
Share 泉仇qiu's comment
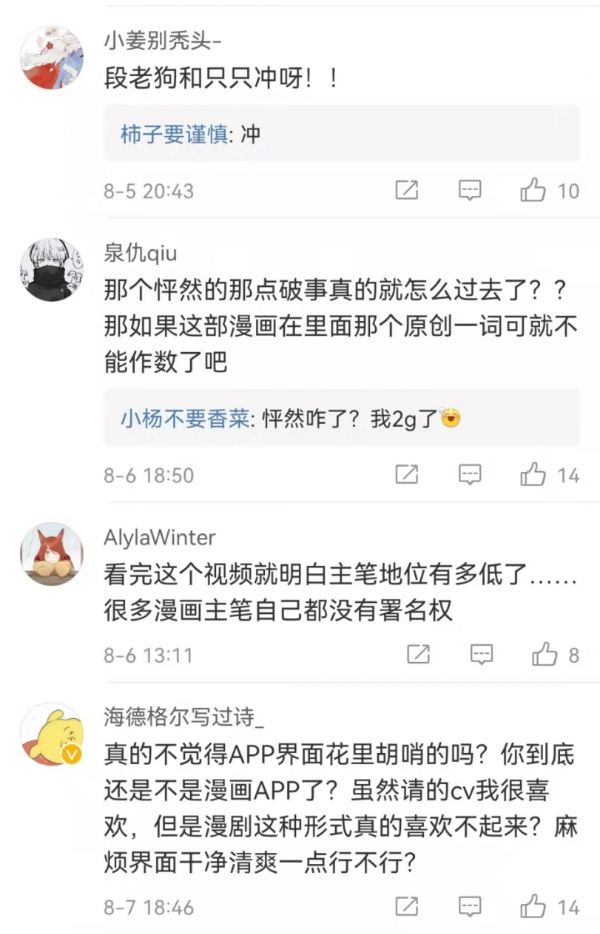[x=406, y=474]
